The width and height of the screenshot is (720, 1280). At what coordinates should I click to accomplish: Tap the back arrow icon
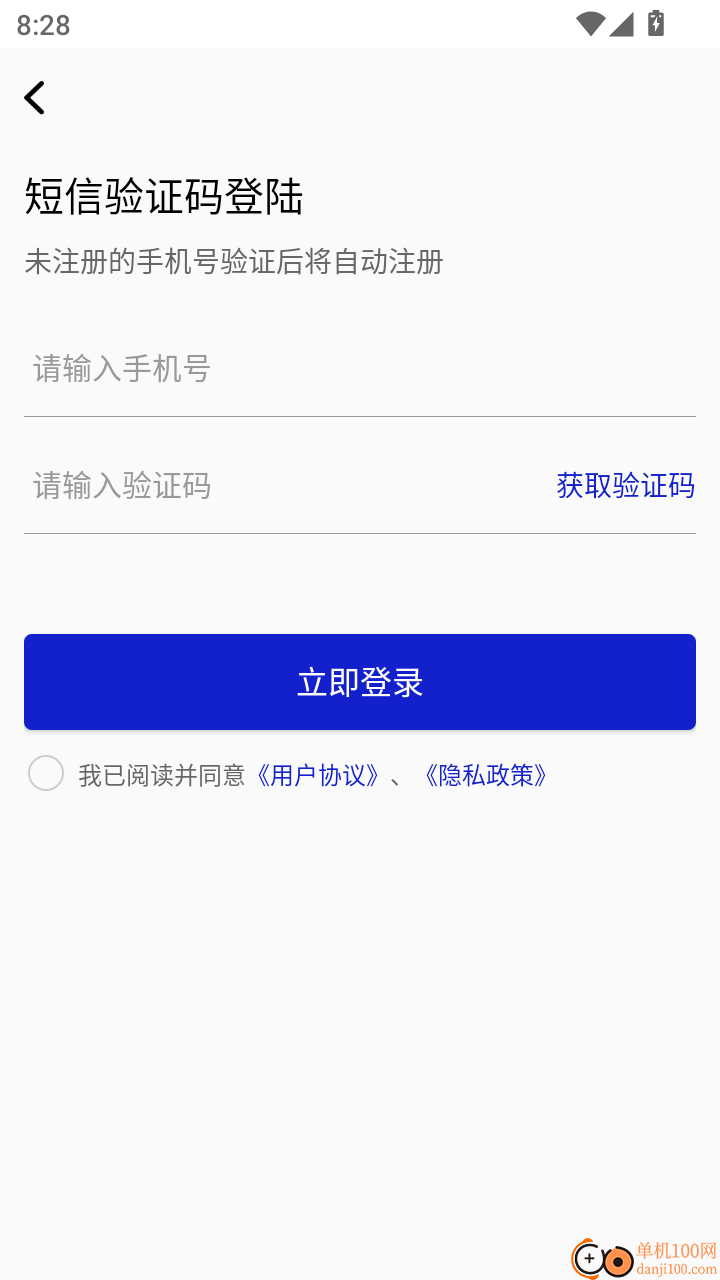34,97
